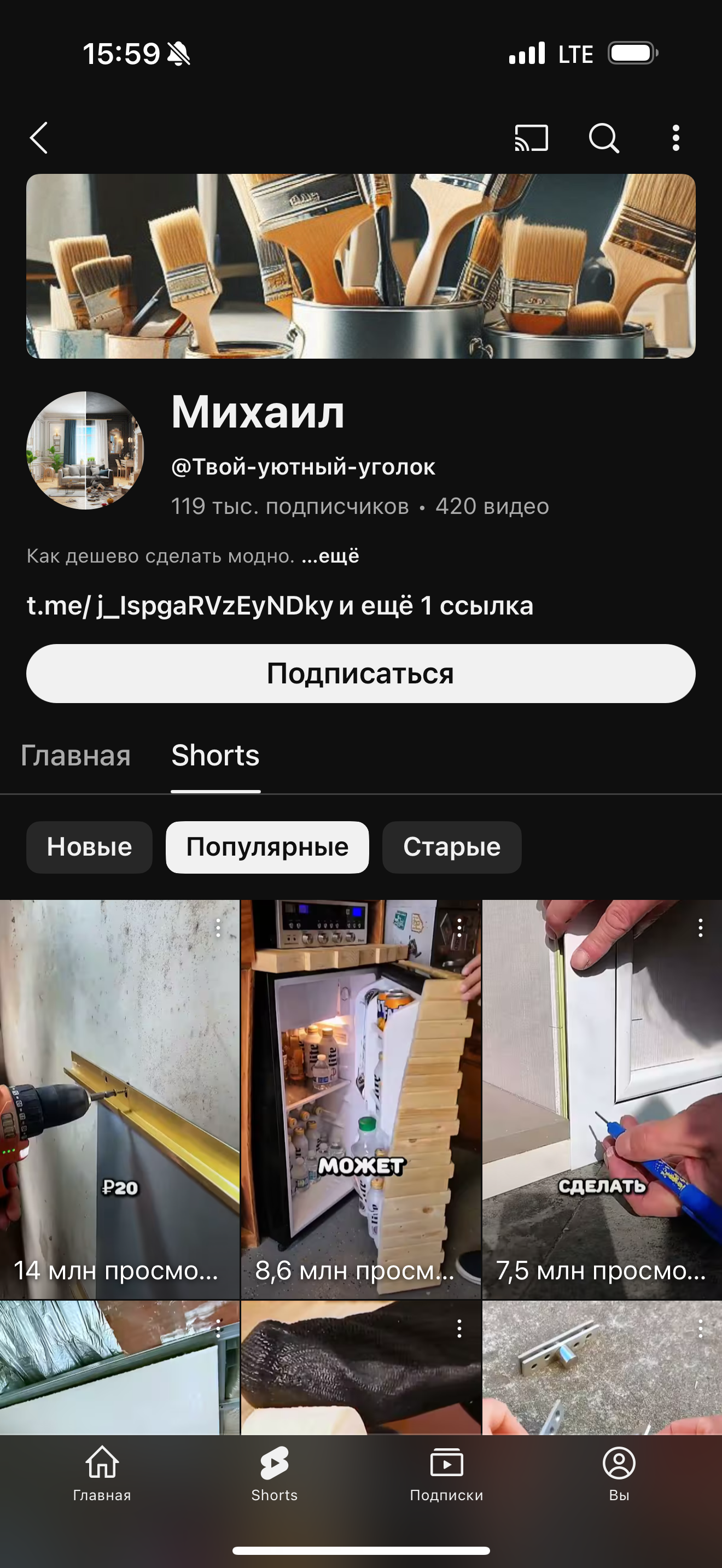
Task: Tap the channel avatar of Михаил
Action: coord(85,450)
